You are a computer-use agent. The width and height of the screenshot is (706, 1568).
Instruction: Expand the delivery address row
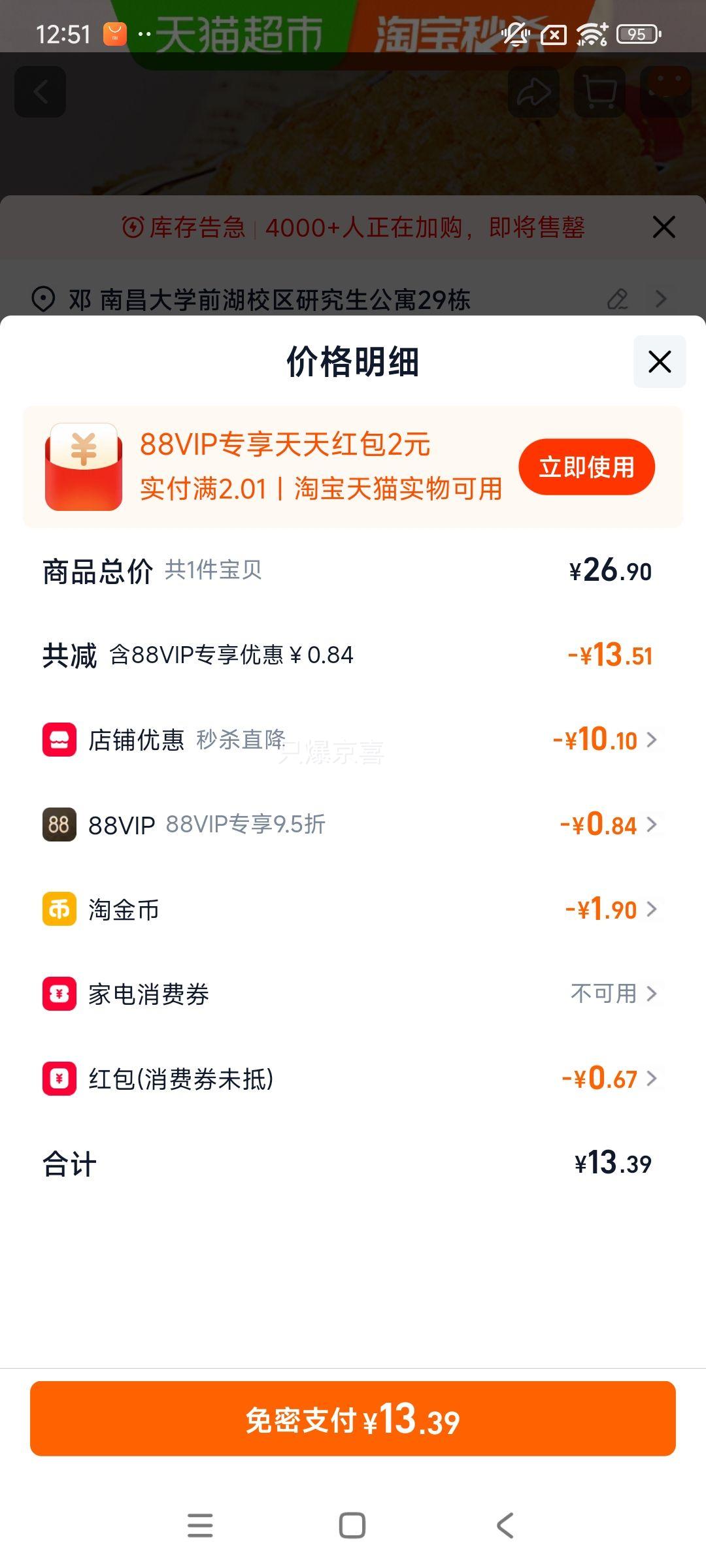point(662,299)
